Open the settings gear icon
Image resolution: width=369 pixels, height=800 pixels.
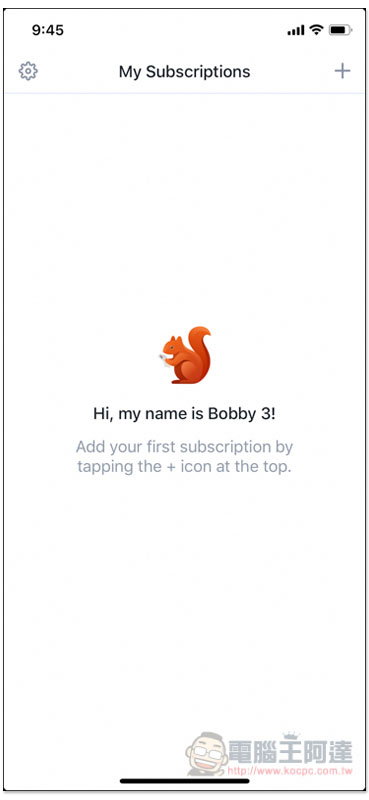(x=28, y=71)
